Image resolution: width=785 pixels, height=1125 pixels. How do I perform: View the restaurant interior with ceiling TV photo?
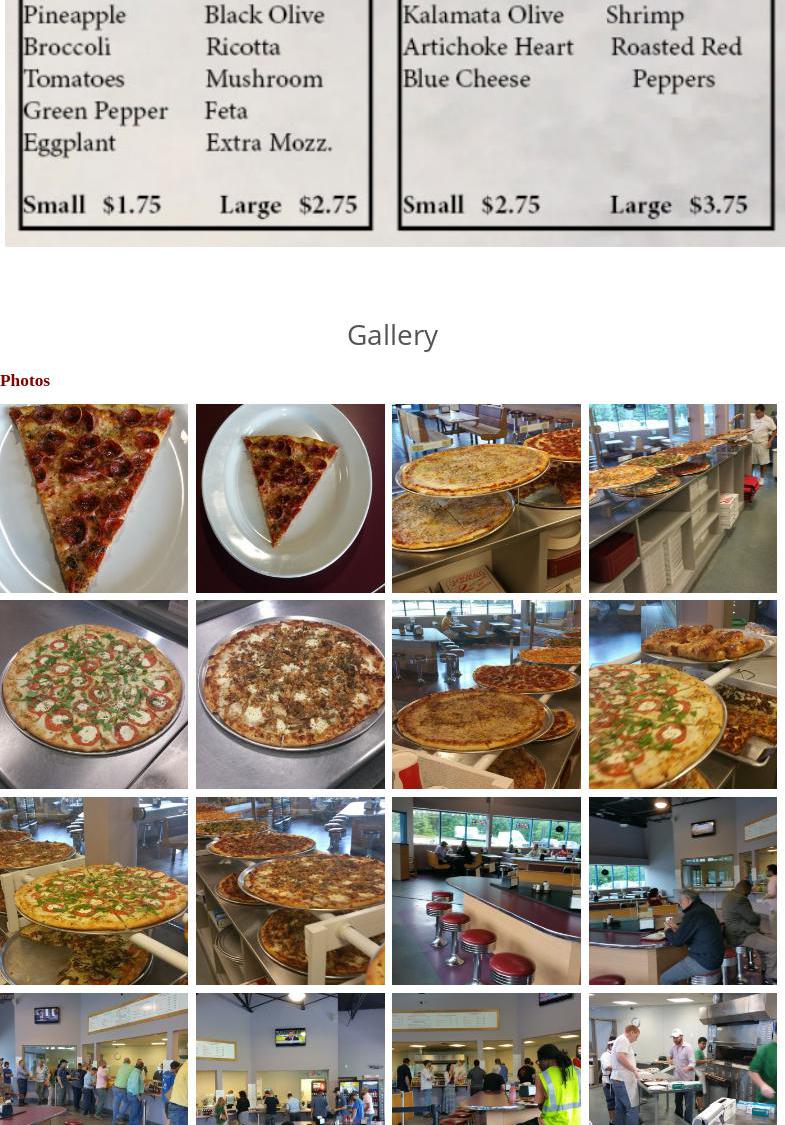290,1059
